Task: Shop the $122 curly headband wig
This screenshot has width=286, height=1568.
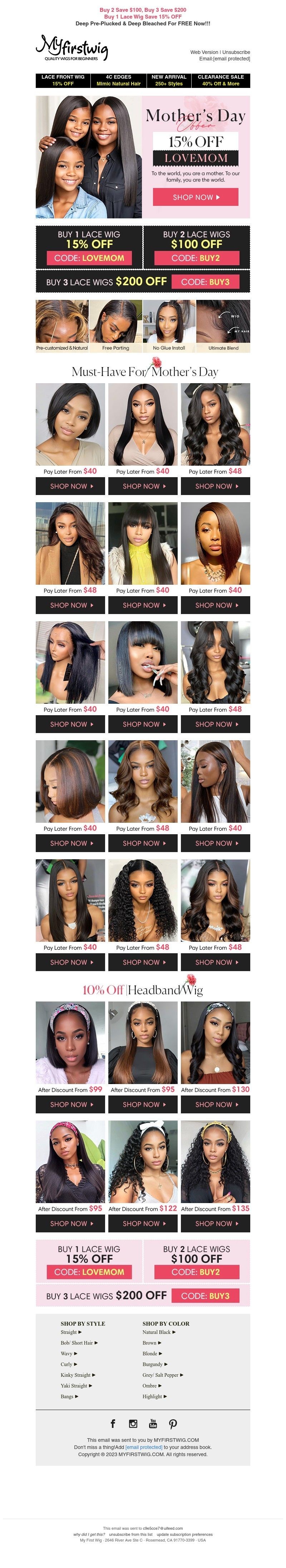Action: click(143, 1223)
